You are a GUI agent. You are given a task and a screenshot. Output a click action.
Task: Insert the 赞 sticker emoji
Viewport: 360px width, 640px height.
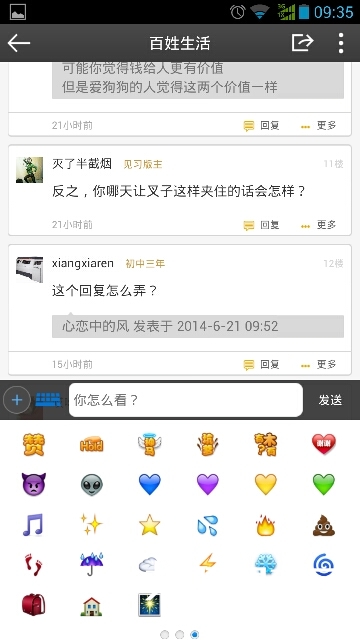(x=34, y=444)
